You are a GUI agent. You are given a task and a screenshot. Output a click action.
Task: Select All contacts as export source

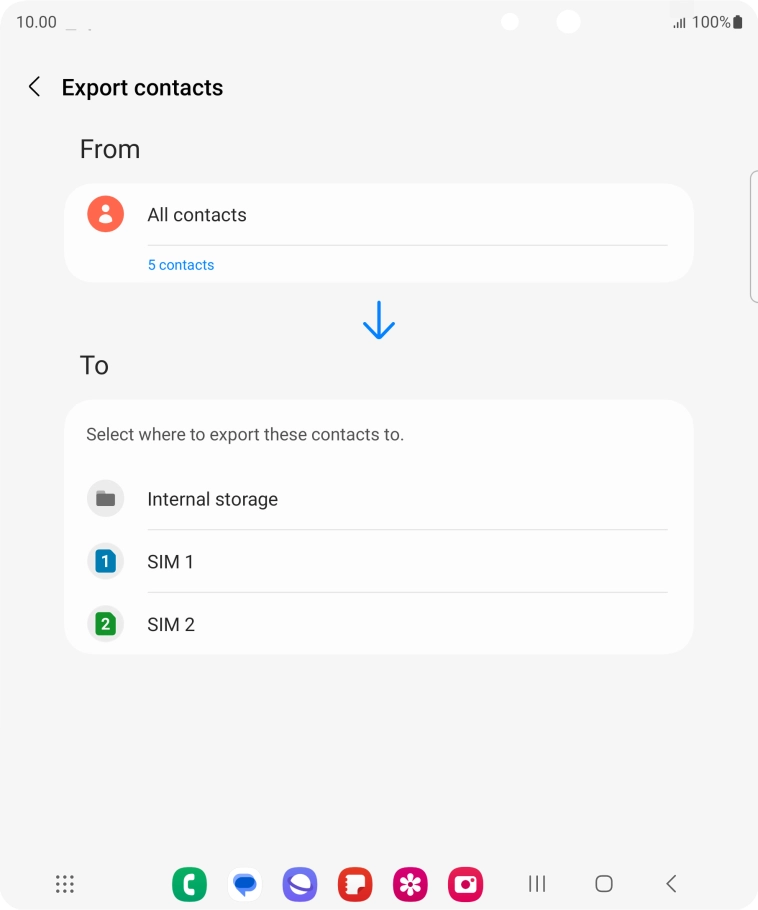coord(378,215)
